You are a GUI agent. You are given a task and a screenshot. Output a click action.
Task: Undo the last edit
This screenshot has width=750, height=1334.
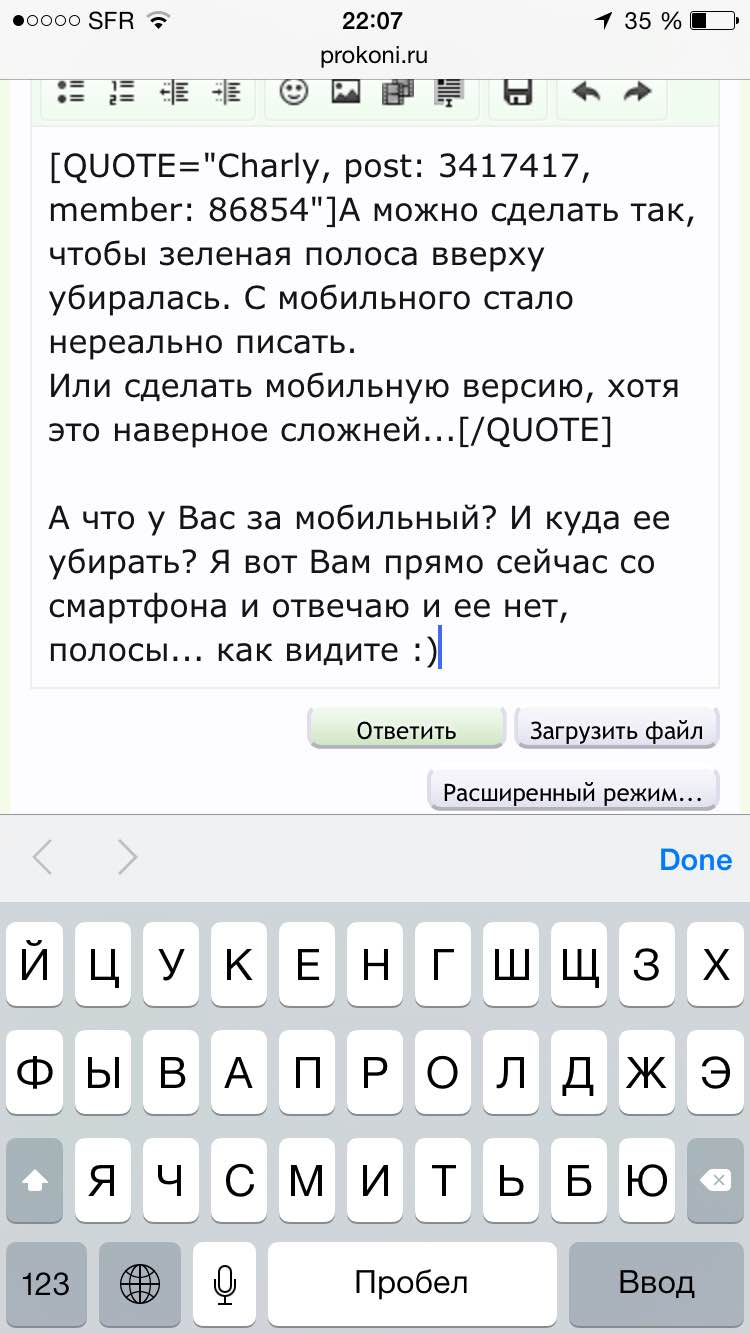click(585, 93)
